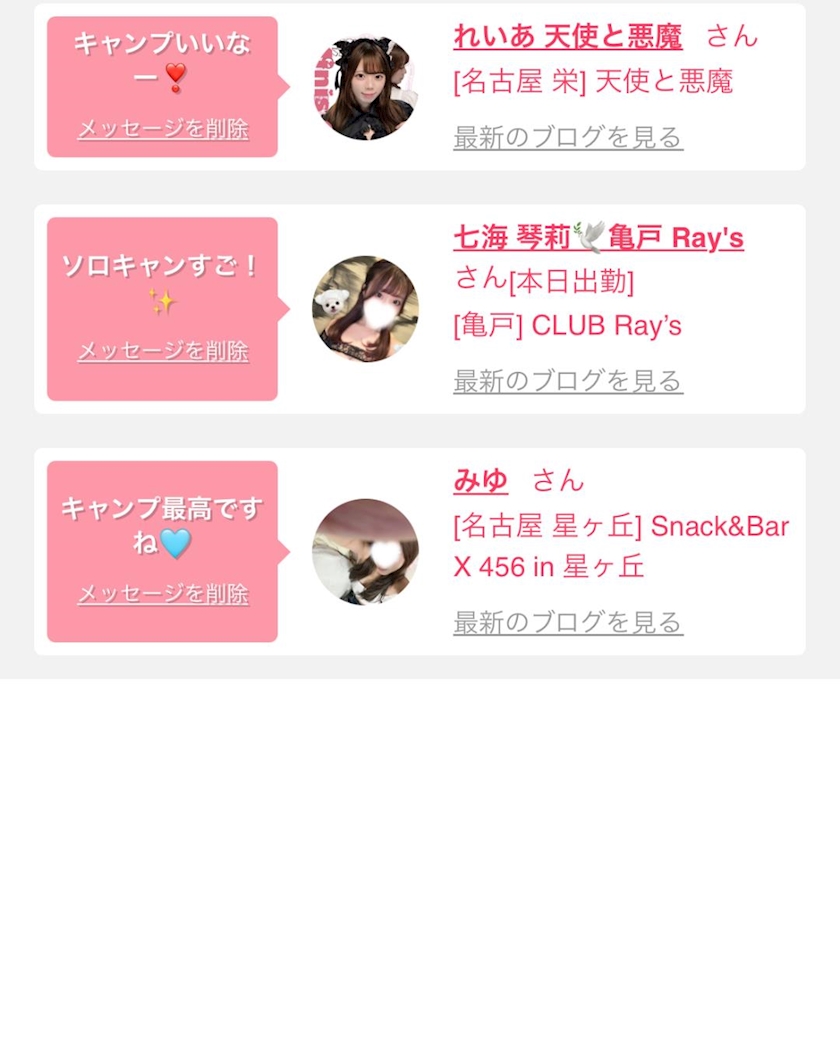View latest blog of 七海 琴莉

tap(568, 380)
